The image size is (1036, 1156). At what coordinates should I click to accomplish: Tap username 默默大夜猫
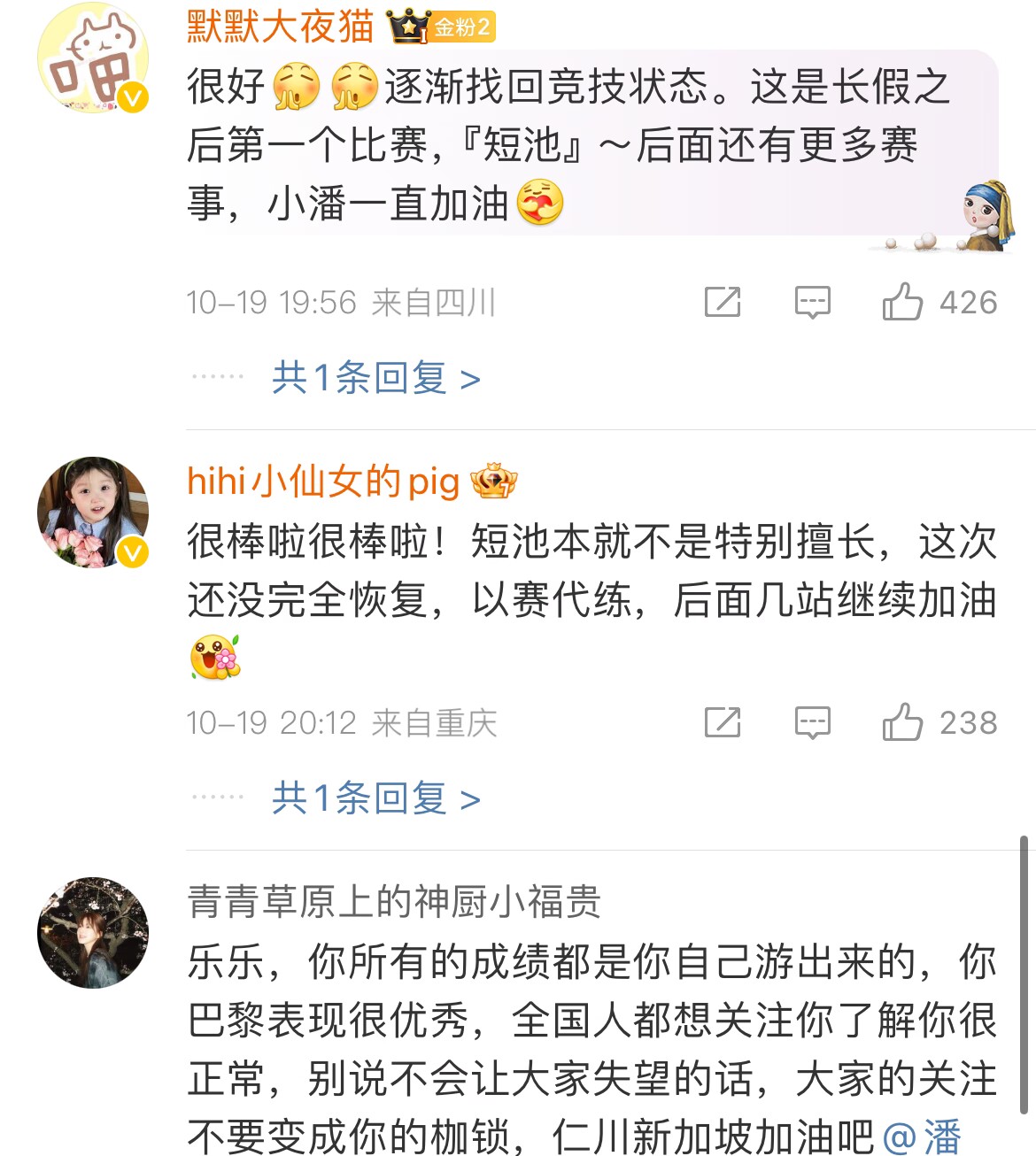[281, 27]
